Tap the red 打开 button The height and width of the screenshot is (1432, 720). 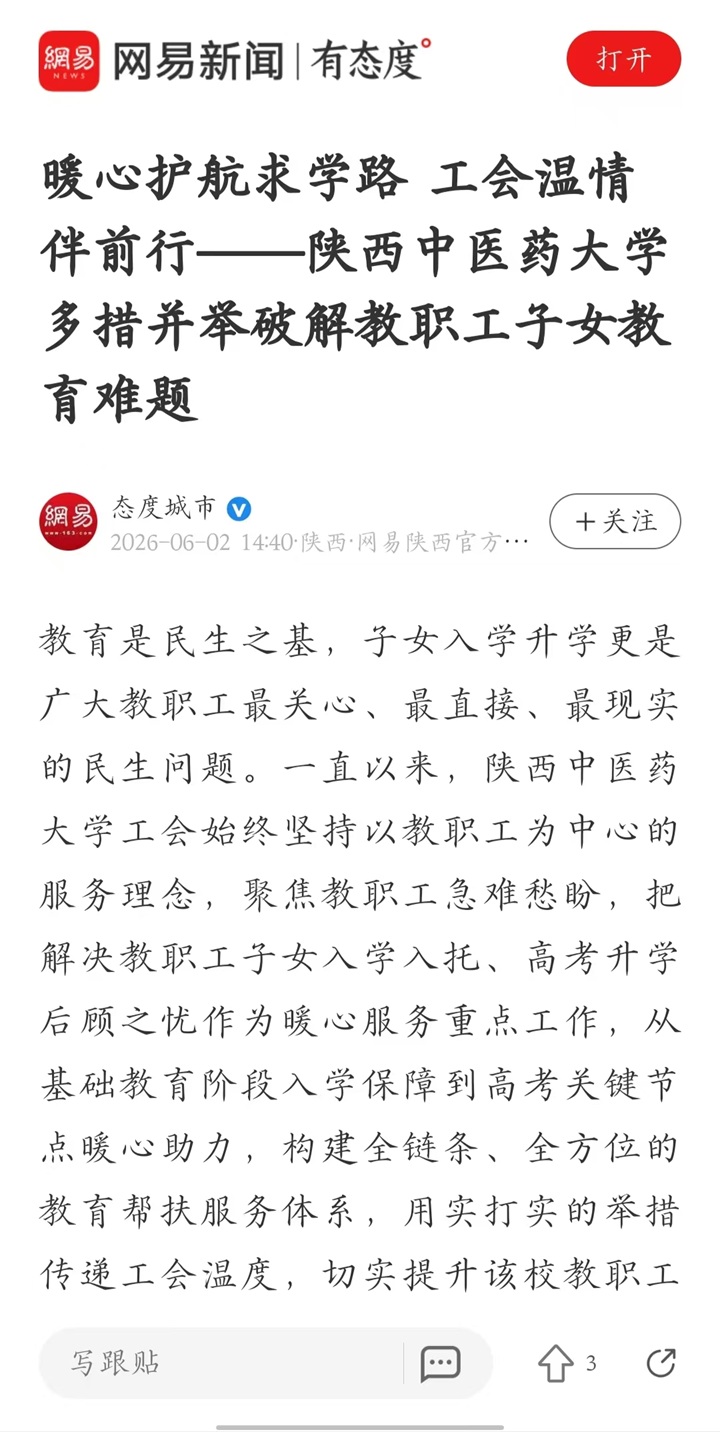[x=623, y=59]
